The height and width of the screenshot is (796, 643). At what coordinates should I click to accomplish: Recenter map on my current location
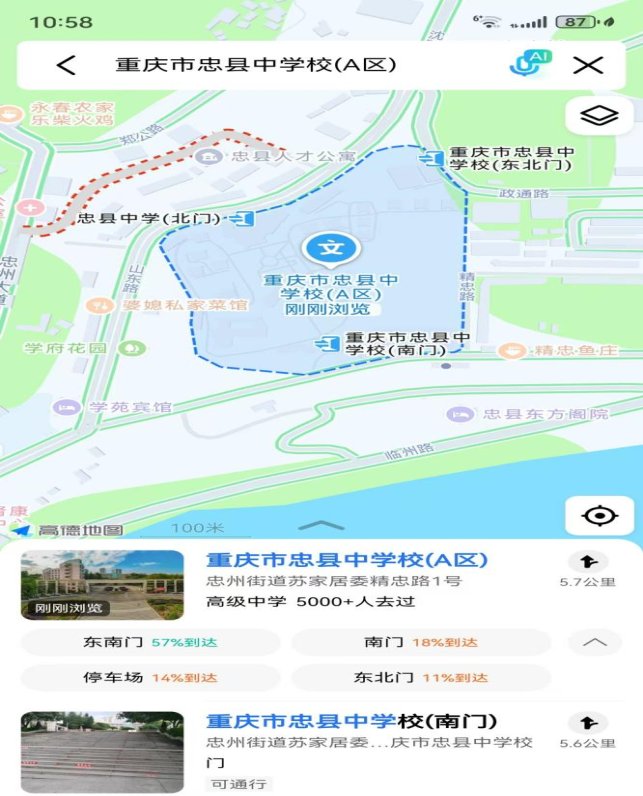point(599,516)
